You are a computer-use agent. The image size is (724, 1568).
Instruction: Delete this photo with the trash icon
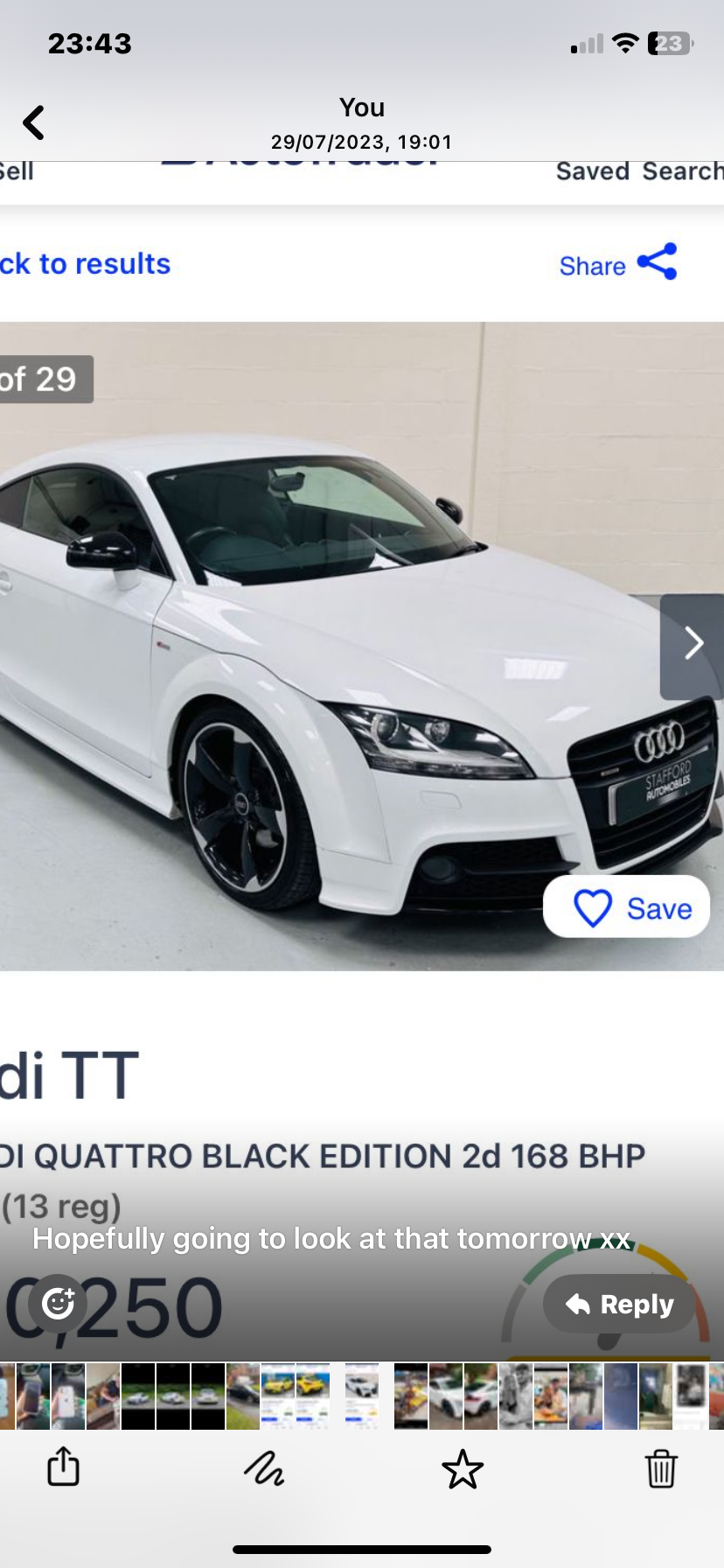point(661,1468)
